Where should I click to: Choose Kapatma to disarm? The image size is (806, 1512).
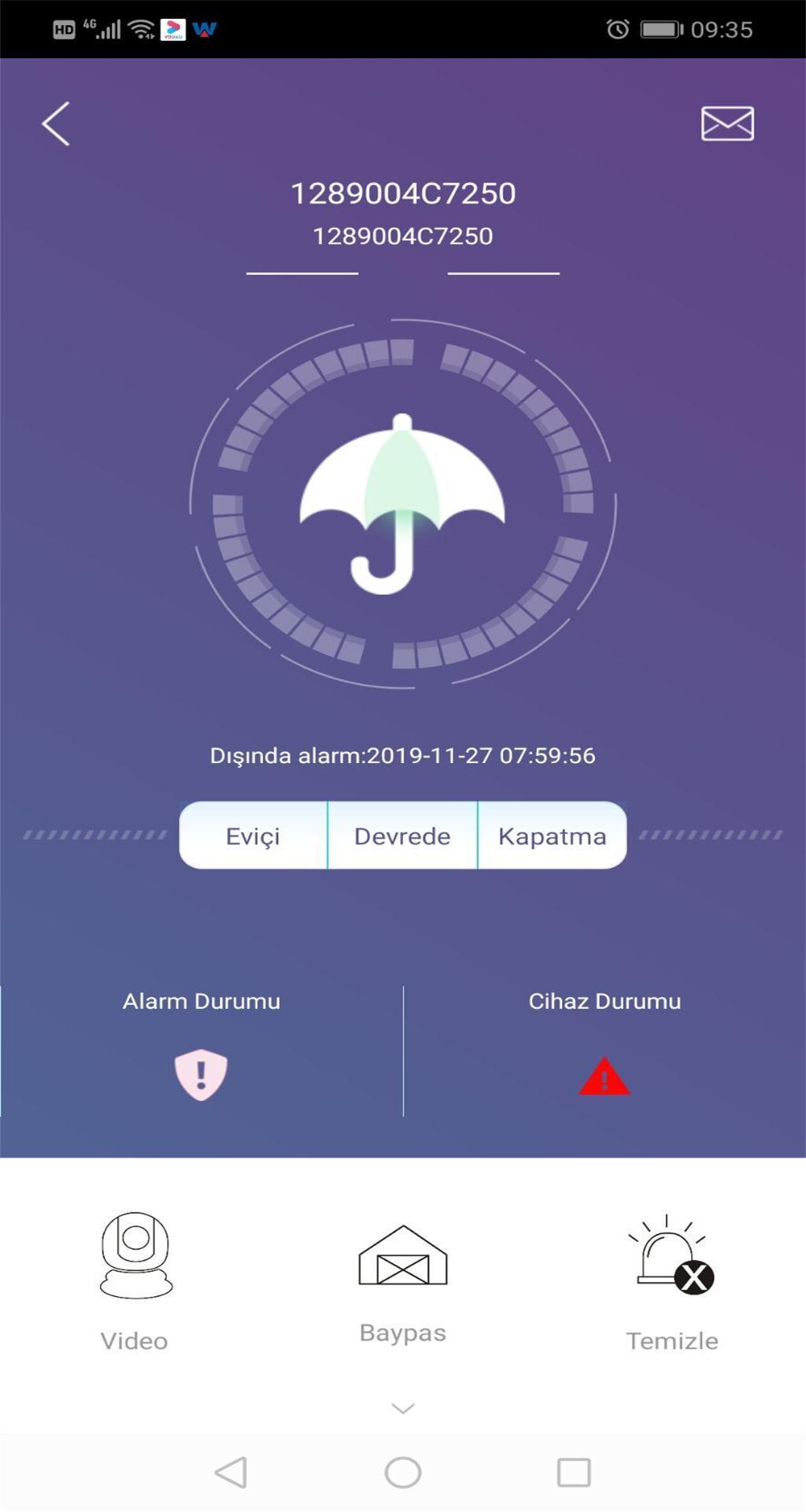pyautogui.click(x=552, y=836)
